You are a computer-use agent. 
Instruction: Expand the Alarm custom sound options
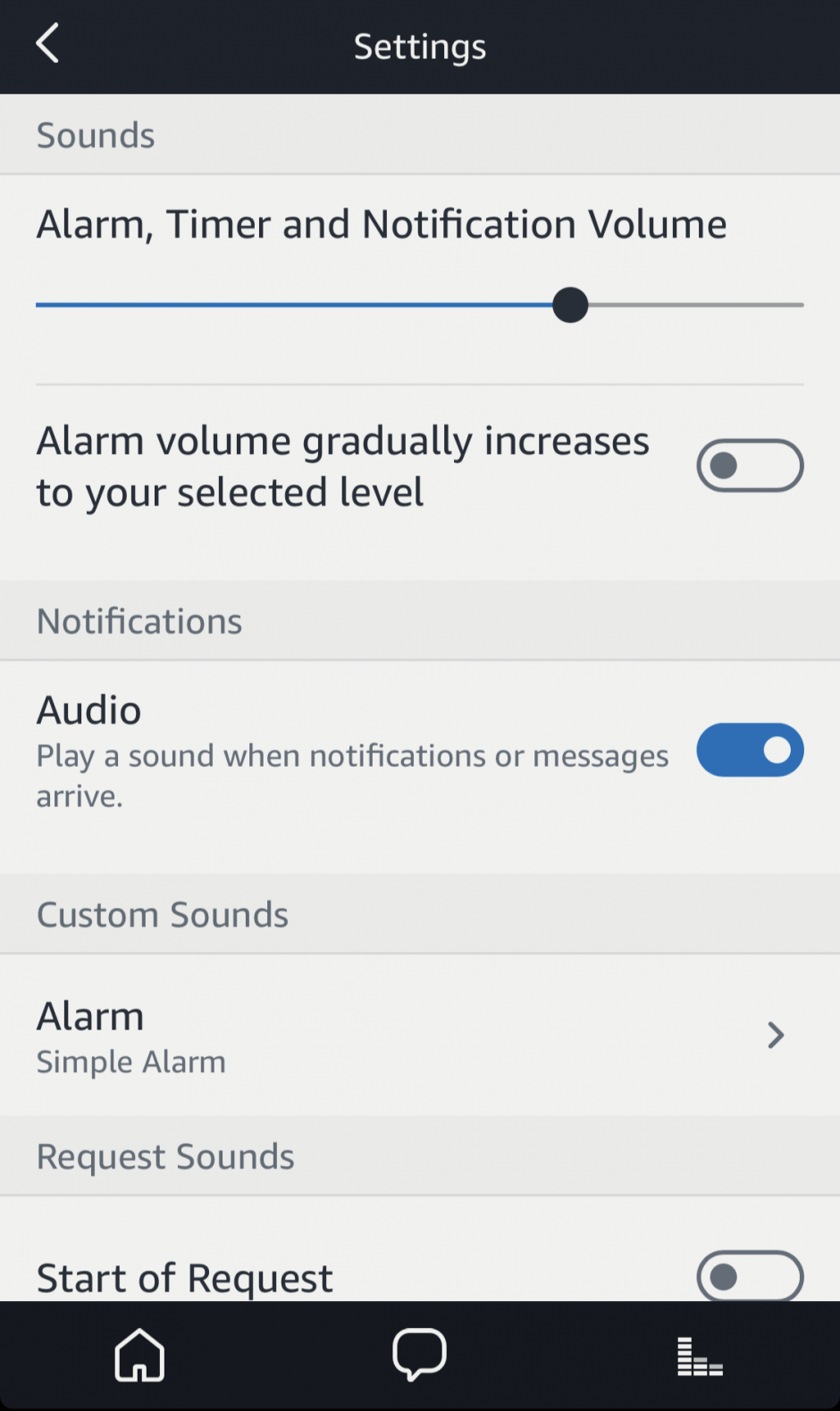point(776,1035)
